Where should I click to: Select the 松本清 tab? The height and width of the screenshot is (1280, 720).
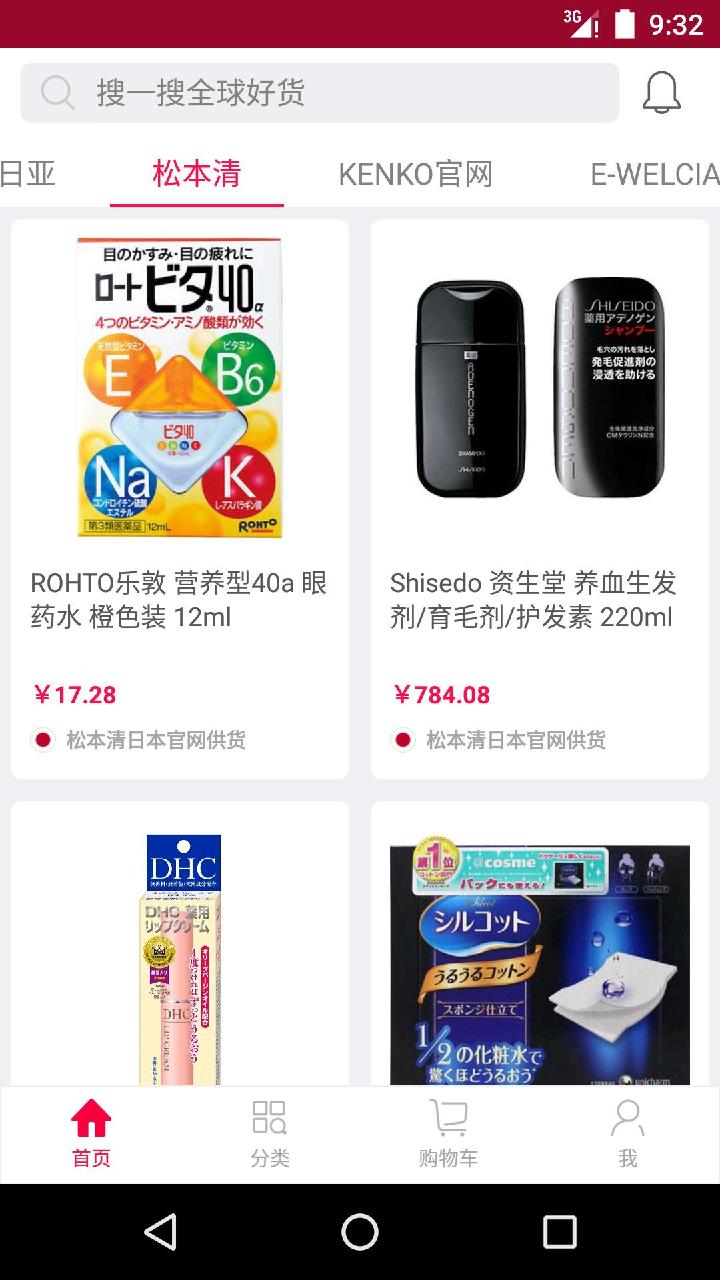[195, 174]
